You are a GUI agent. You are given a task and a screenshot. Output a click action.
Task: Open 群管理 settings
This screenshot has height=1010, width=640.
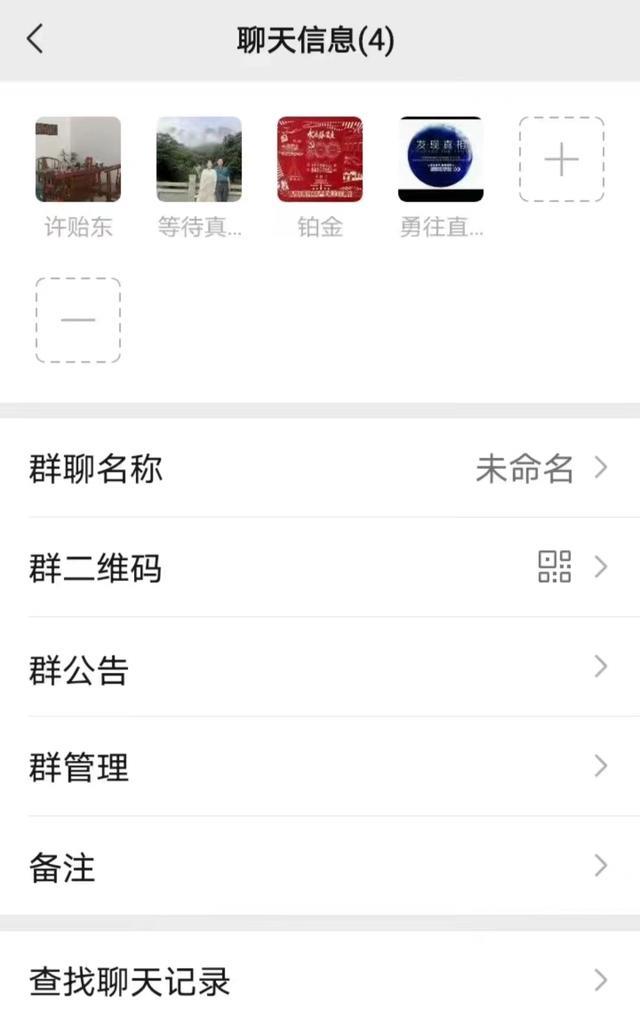(320, 767)
